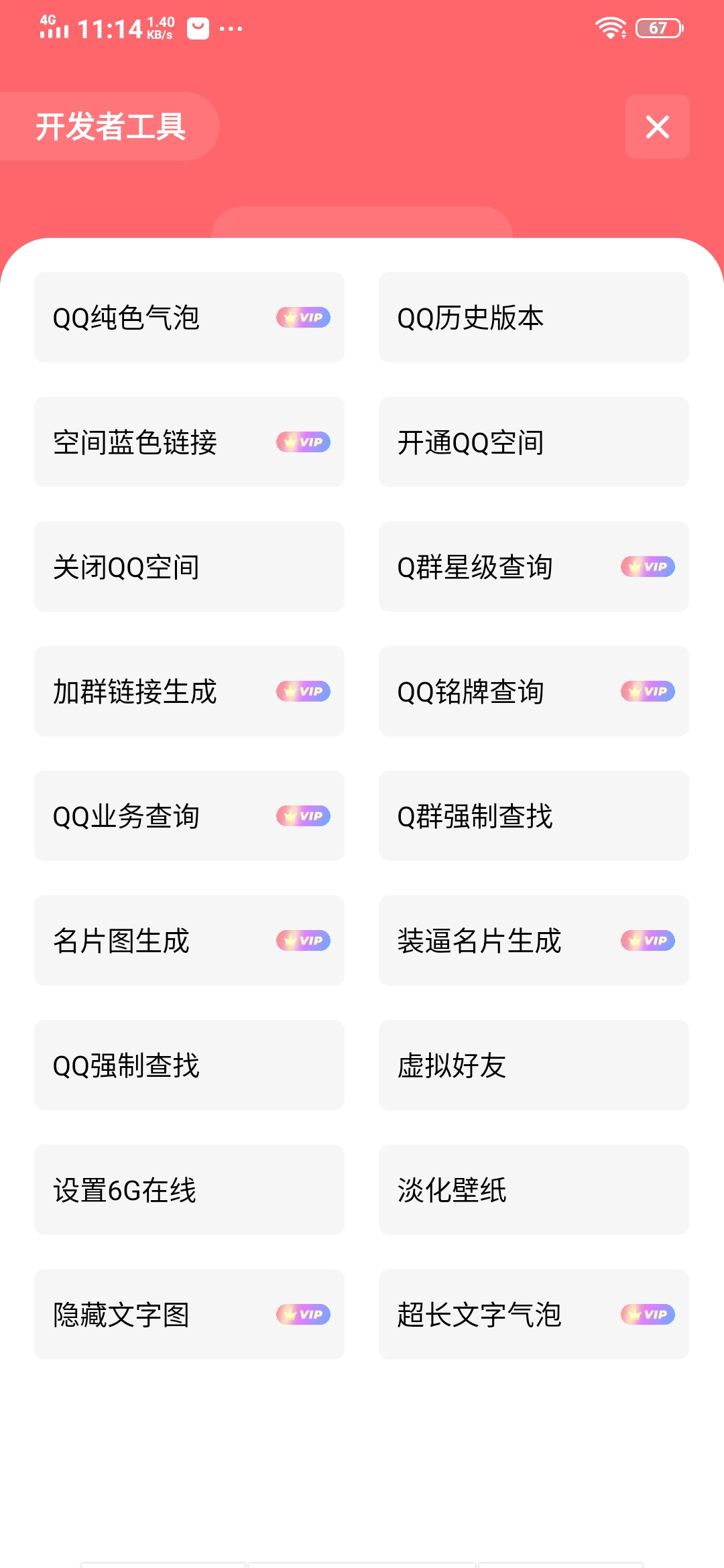Choose 隐藏文字图

[x=189, y=1315]
